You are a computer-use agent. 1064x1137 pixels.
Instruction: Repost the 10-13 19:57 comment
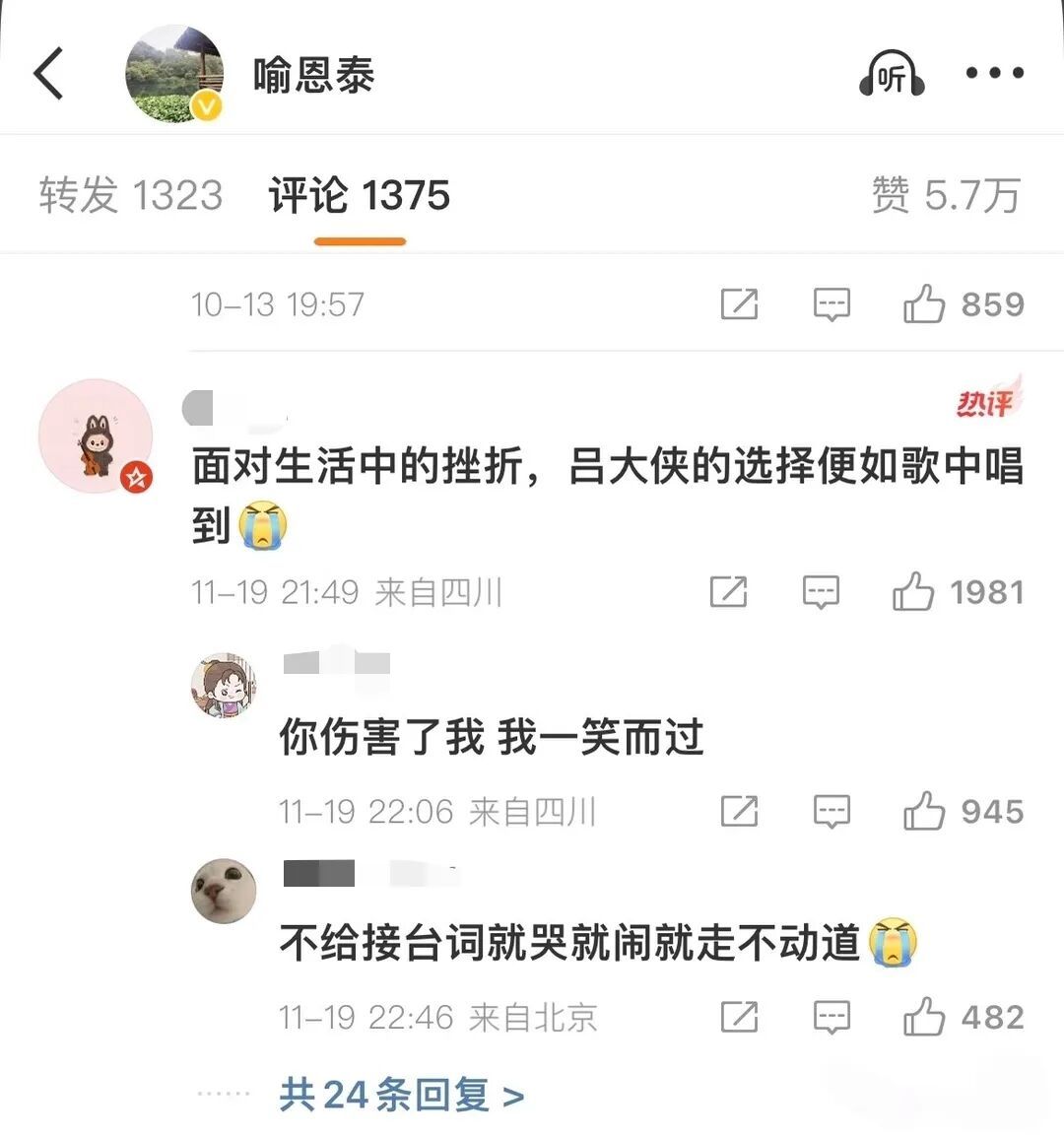[x=739, y=304]
